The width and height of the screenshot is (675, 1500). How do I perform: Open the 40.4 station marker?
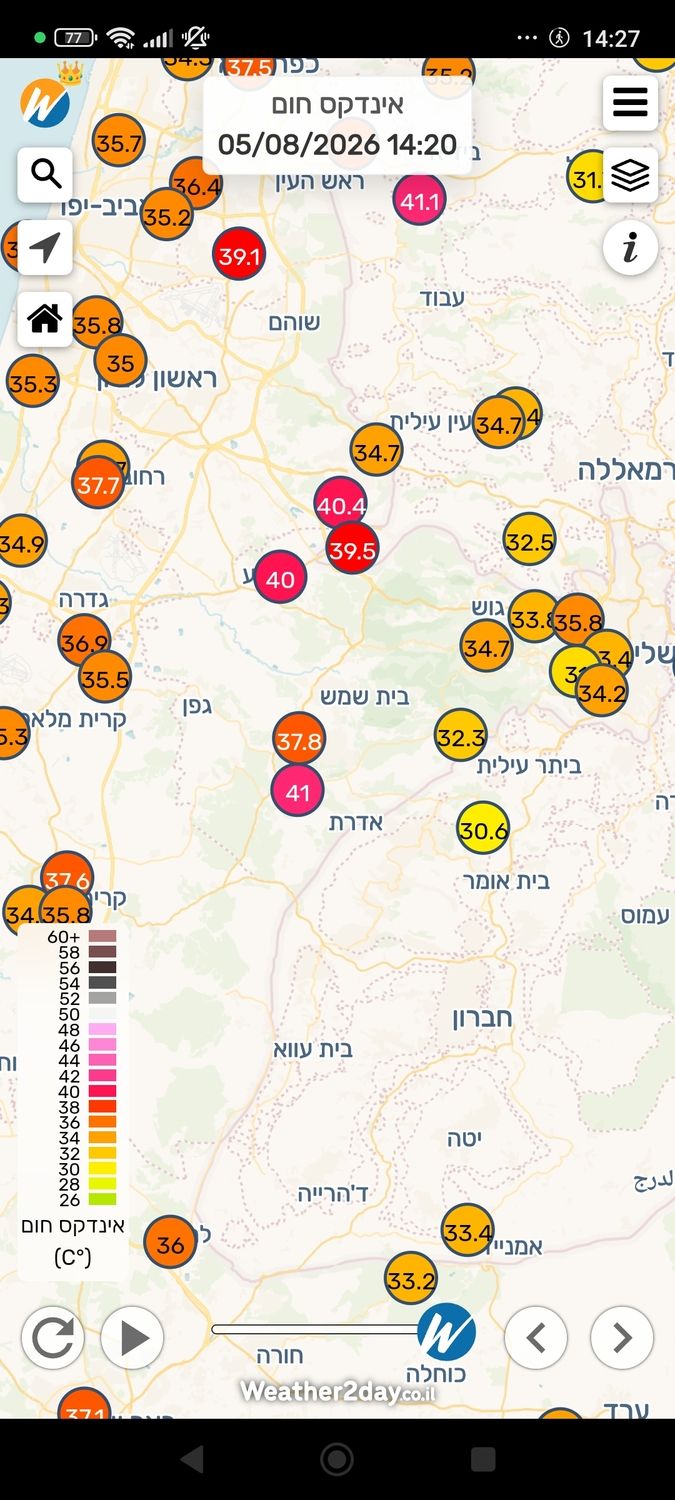[340, 505]
